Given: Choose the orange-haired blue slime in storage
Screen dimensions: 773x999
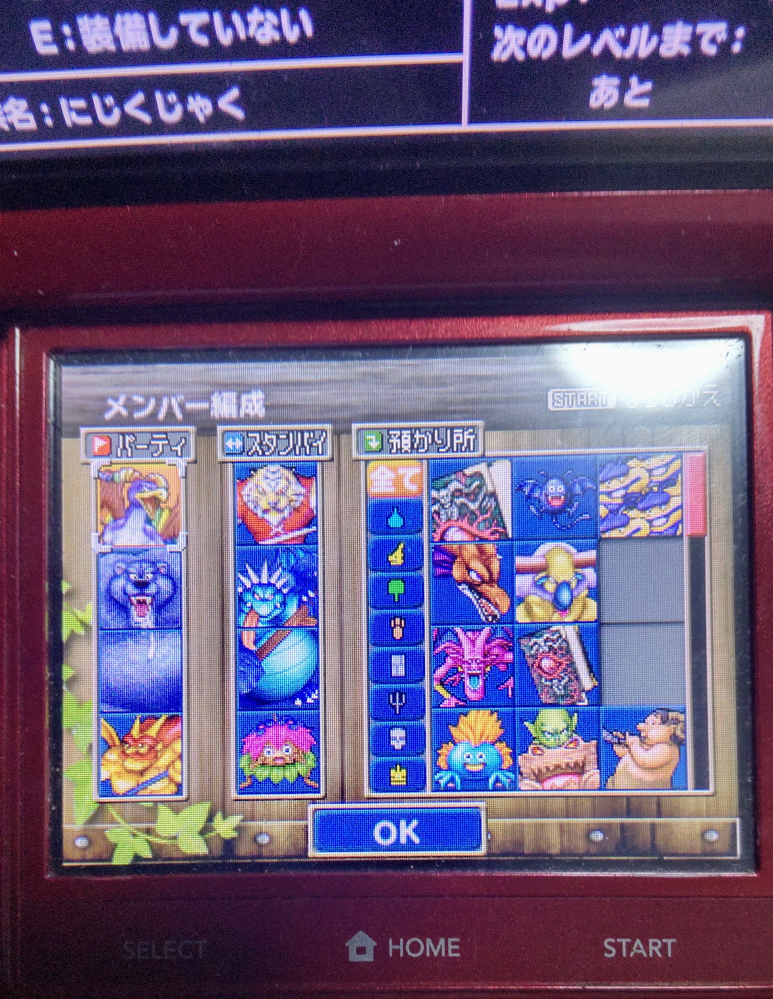Looking at the screenshot, I should [472, 749].
